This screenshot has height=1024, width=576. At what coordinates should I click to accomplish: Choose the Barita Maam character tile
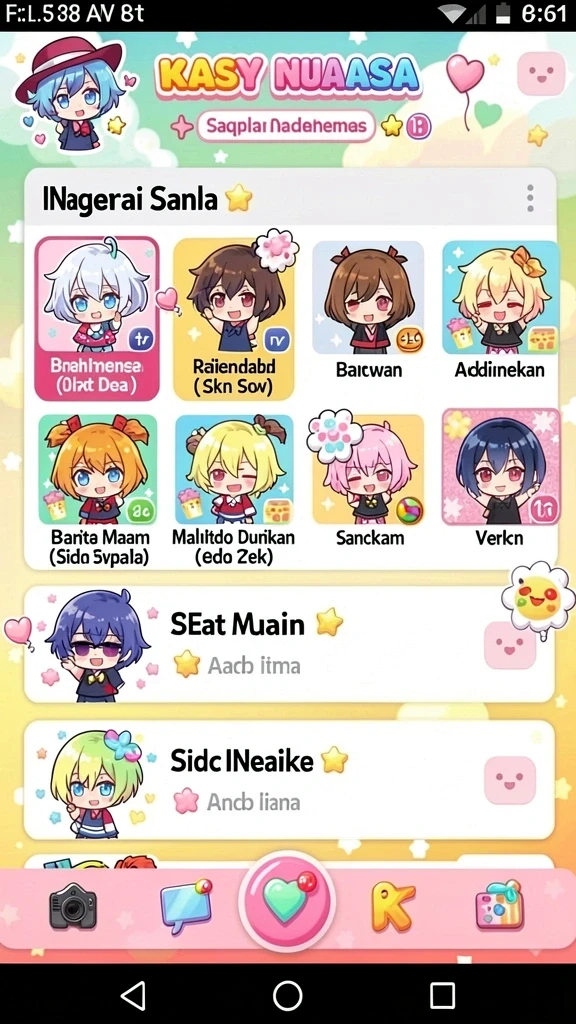98,490
